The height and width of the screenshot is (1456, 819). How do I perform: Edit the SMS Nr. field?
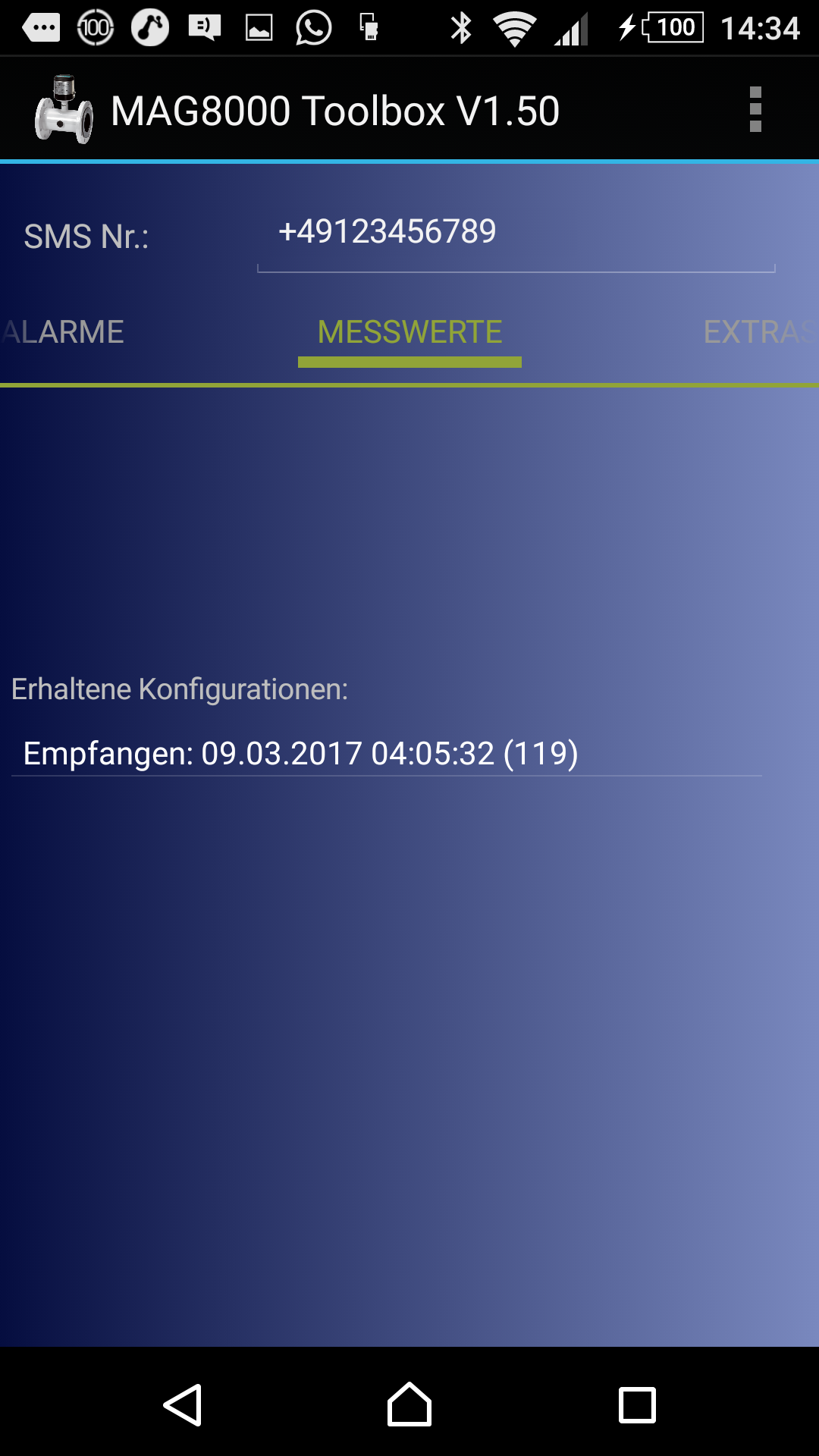pyautogui.click(x=516, y=234)
